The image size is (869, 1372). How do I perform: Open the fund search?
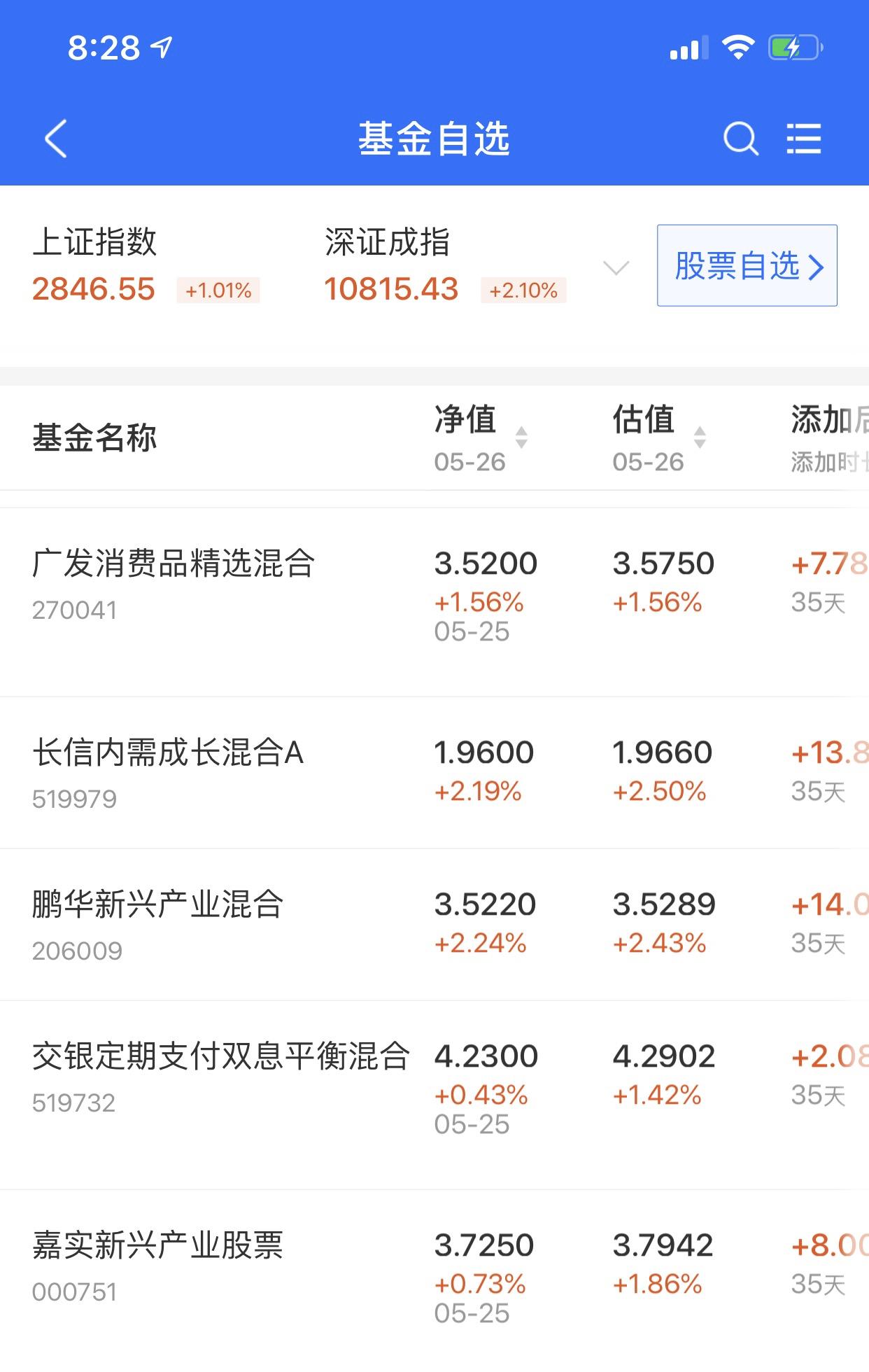[x=740, y=139]
